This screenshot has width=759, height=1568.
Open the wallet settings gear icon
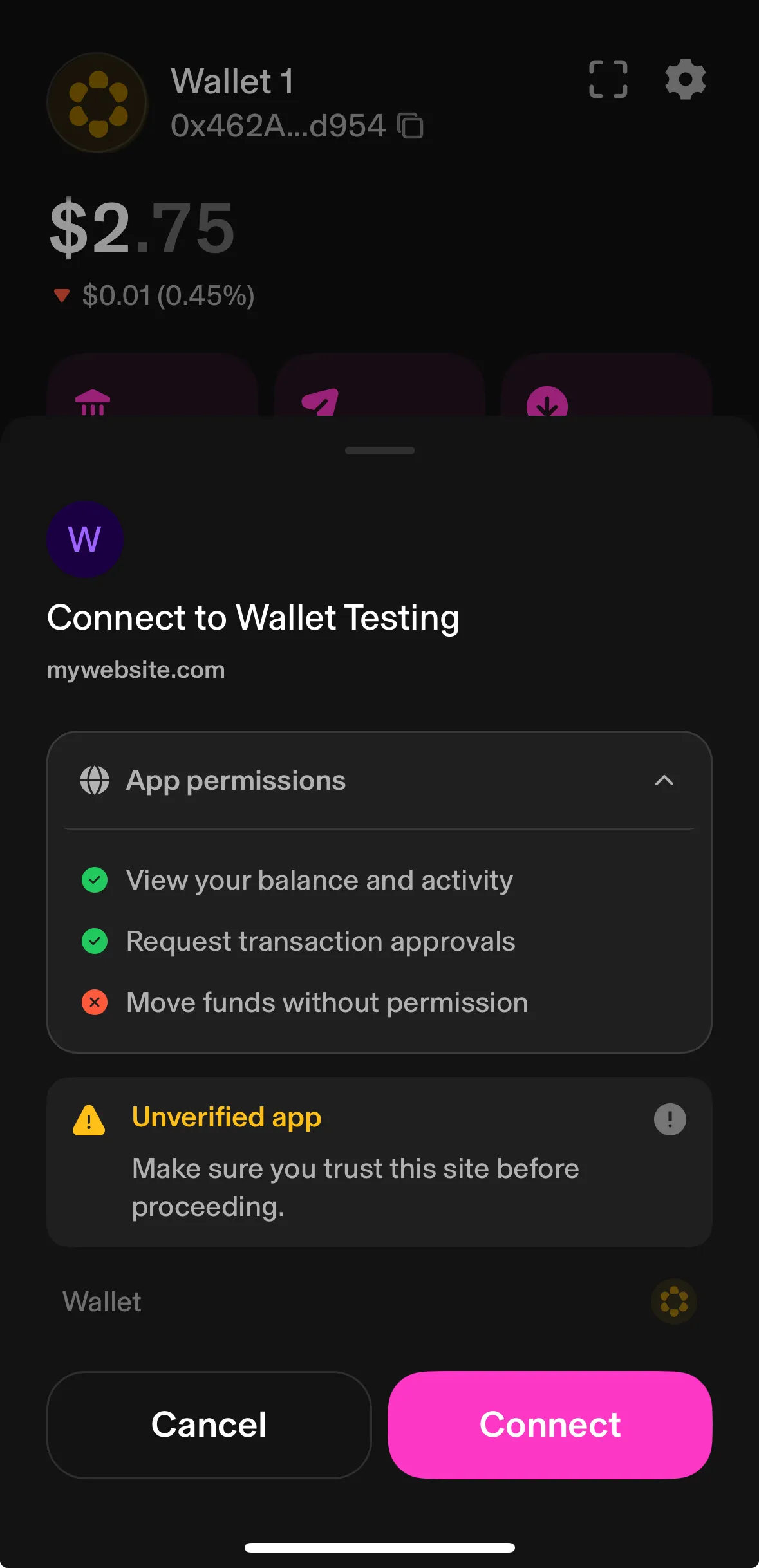coord(684,80)
